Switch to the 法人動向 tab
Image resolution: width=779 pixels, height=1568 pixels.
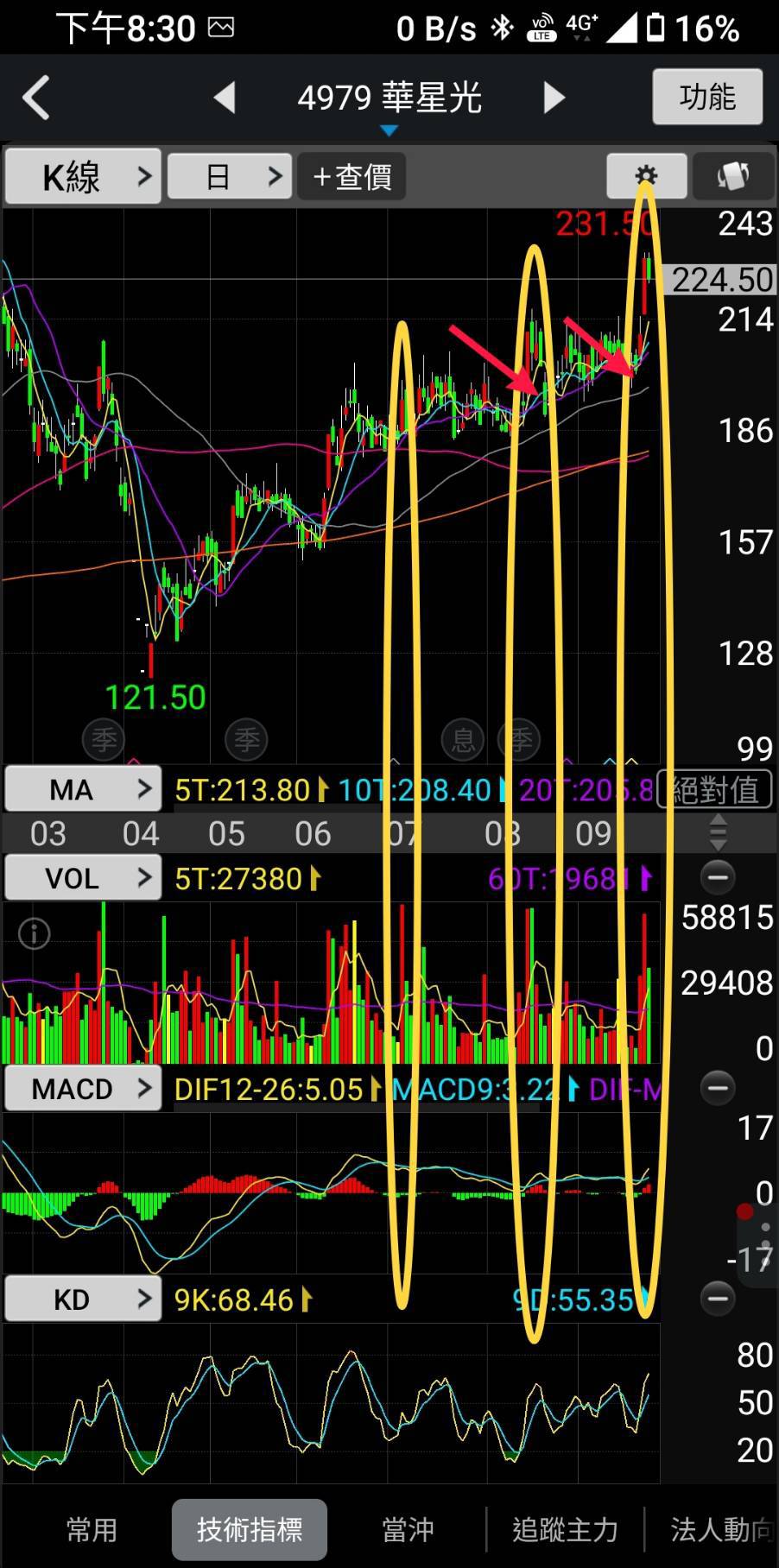[x=719, y=1530]
